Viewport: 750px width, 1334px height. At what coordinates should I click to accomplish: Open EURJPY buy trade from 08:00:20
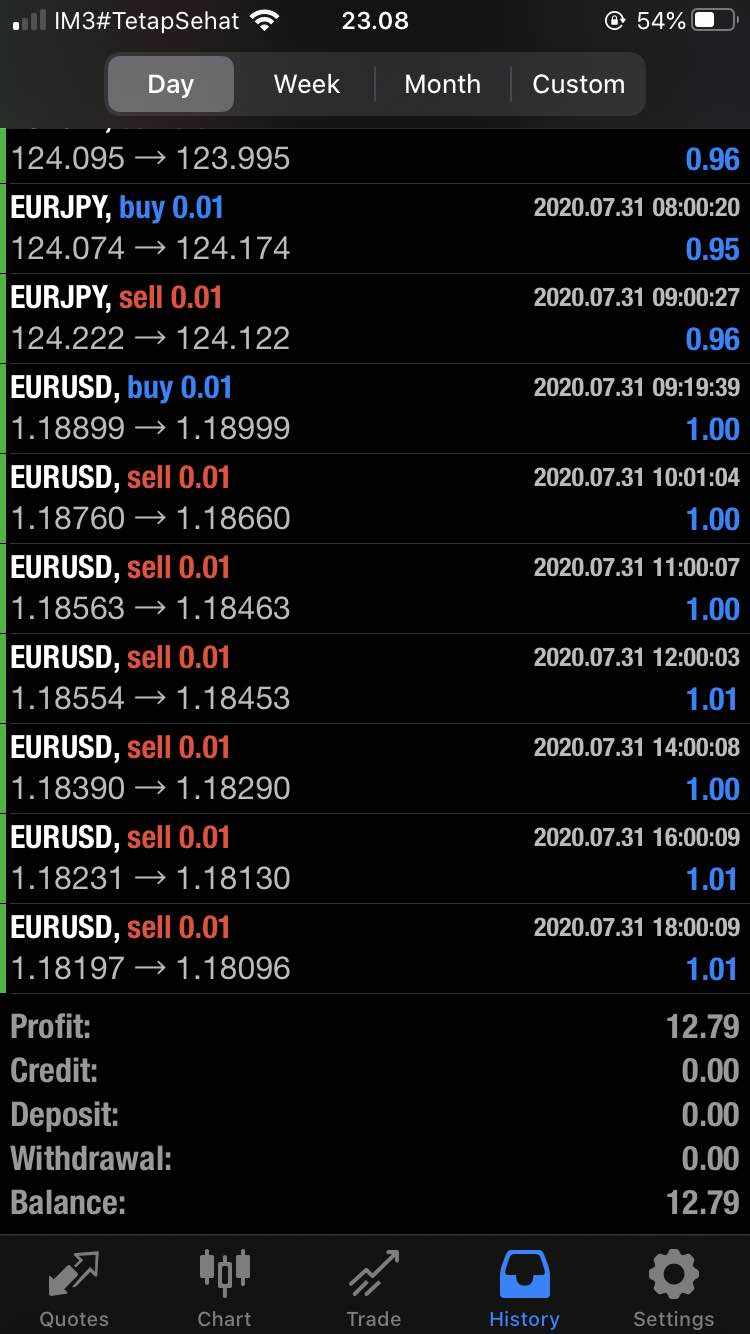(x=375, y=229)
